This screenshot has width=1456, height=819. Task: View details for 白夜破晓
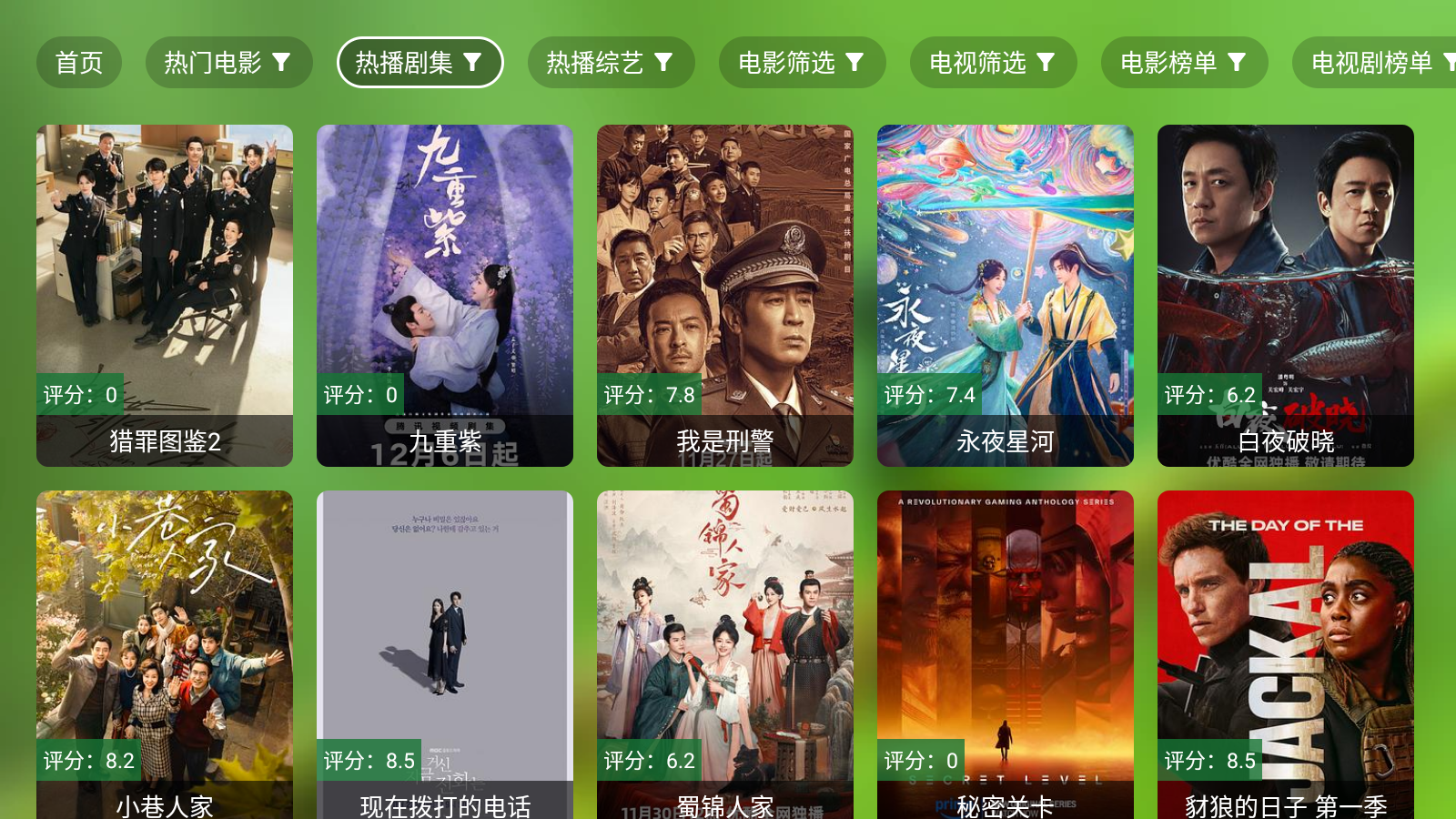(1286, 295)
